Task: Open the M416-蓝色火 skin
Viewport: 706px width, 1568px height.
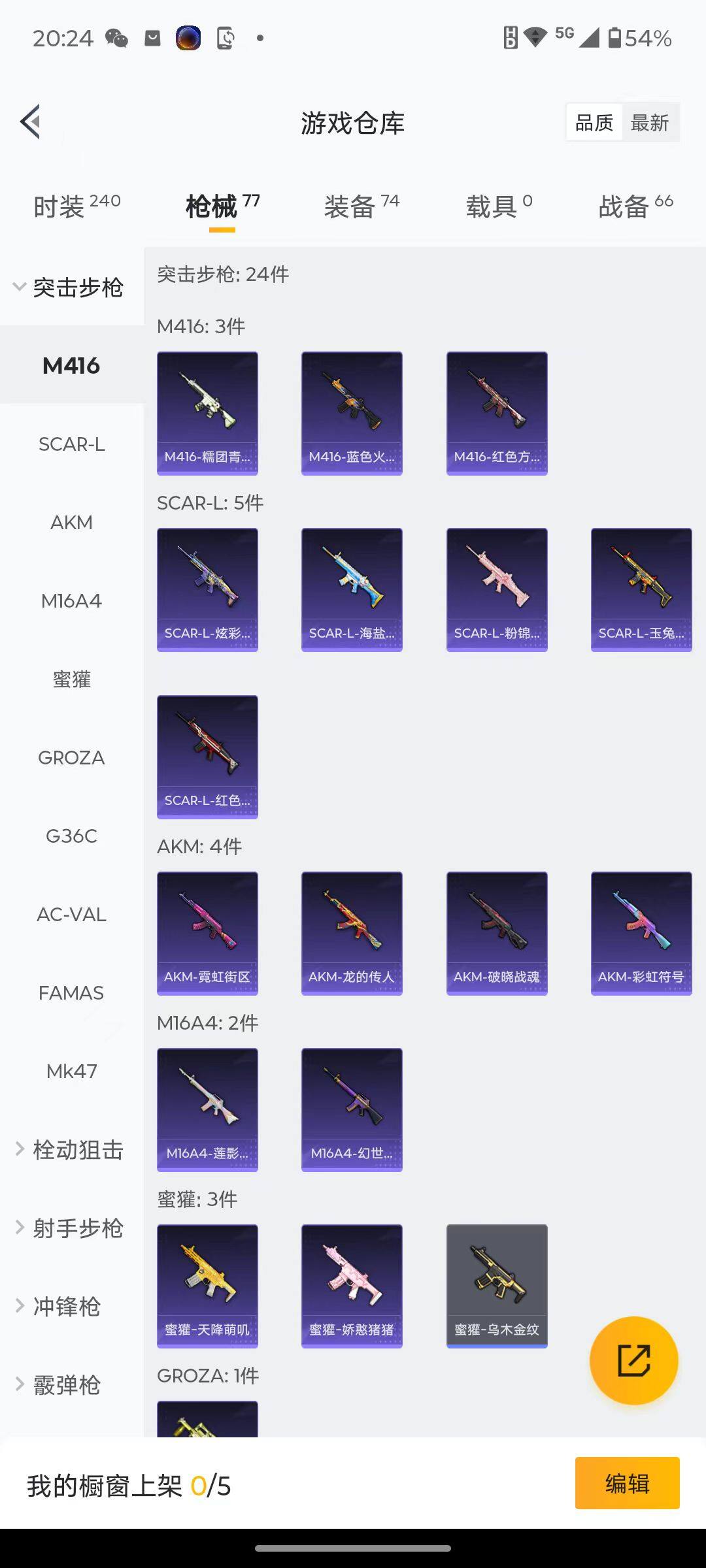Action: (x=352, y=413)
